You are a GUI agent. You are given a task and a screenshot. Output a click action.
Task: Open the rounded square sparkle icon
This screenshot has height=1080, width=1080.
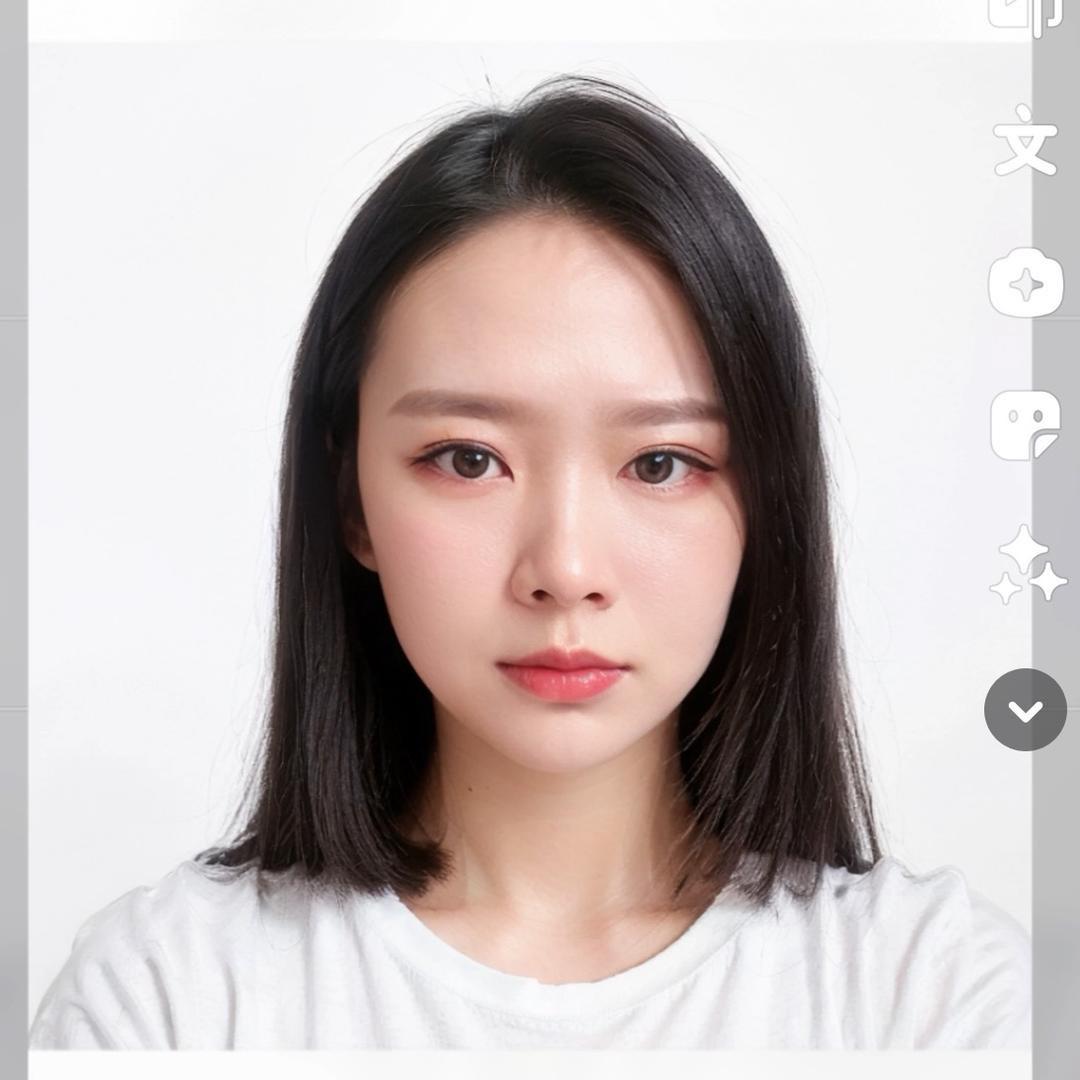tap(1025, 283)
